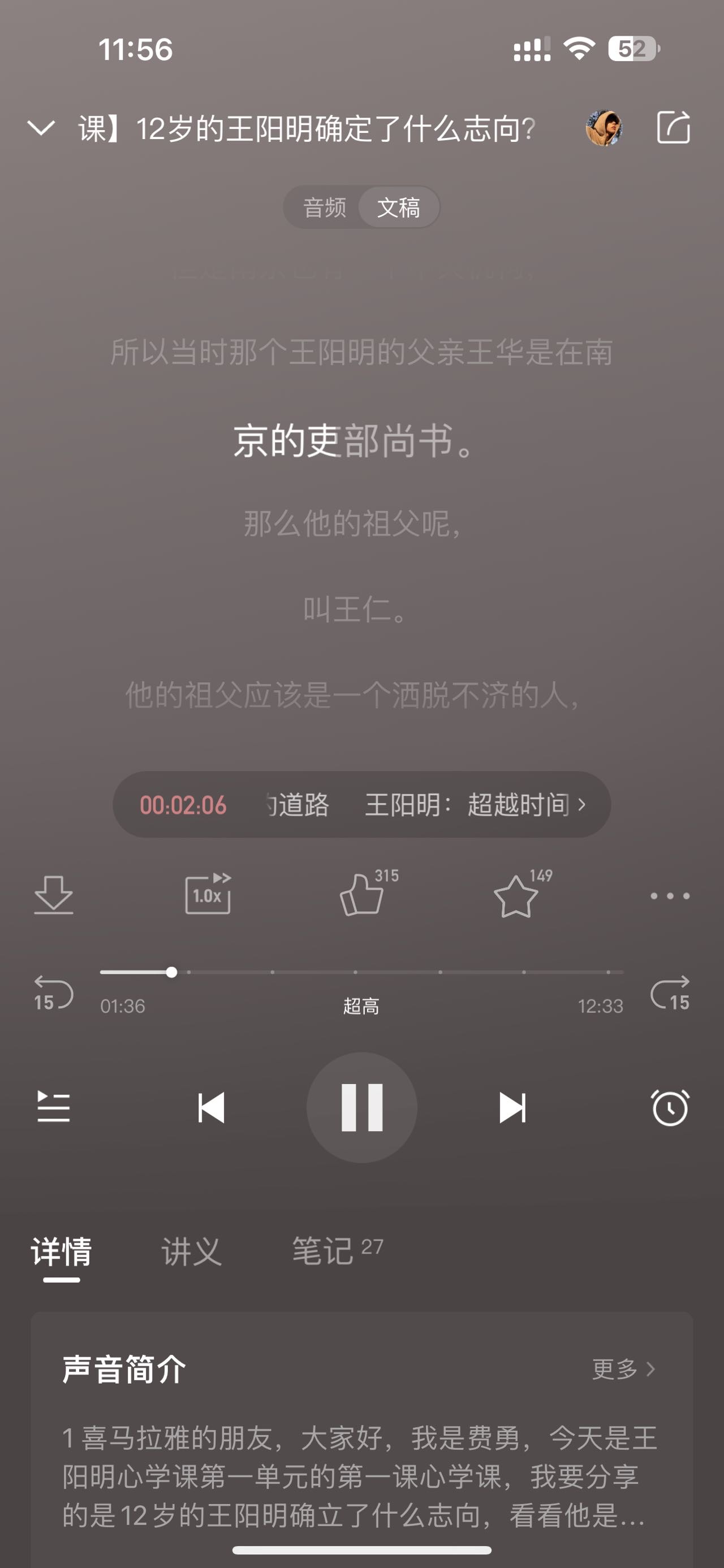724x1568 pixels.
Task: Open the playlist with the list icon
Action: pos(54,1108)
